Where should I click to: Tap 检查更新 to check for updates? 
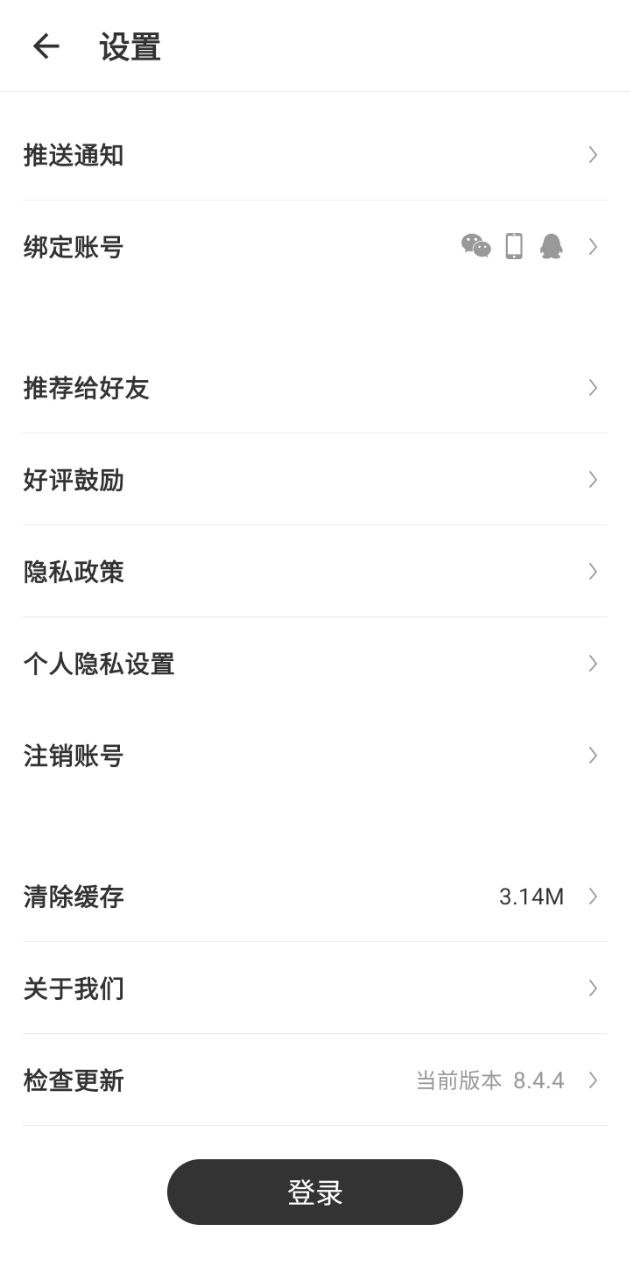pos(315,1081)
